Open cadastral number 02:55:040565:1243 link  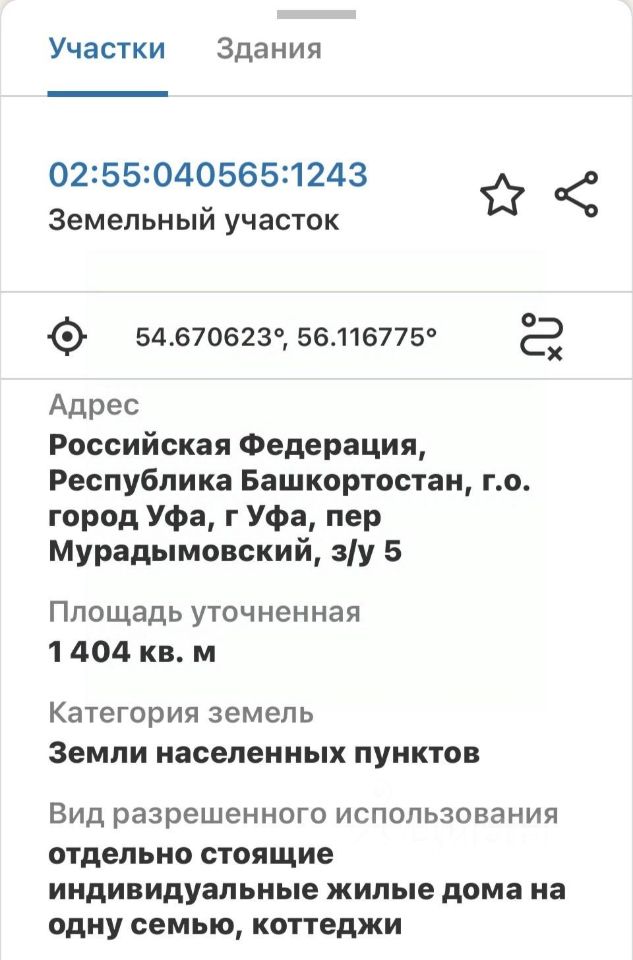click(x=208, y=175)
